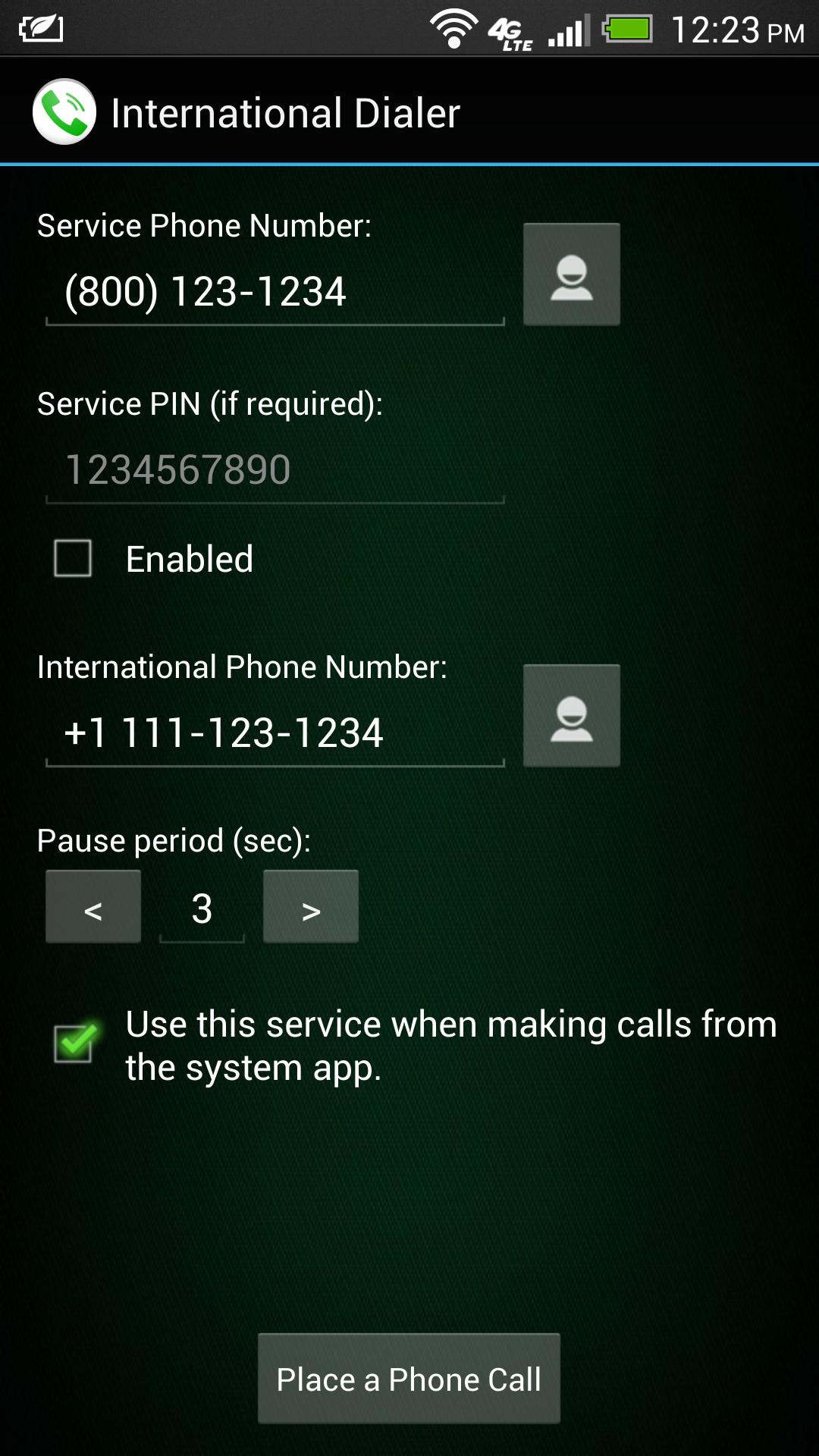Tap the leaf notification icon in status bar
Viewport: 819px width, 1456px height.
38,29
